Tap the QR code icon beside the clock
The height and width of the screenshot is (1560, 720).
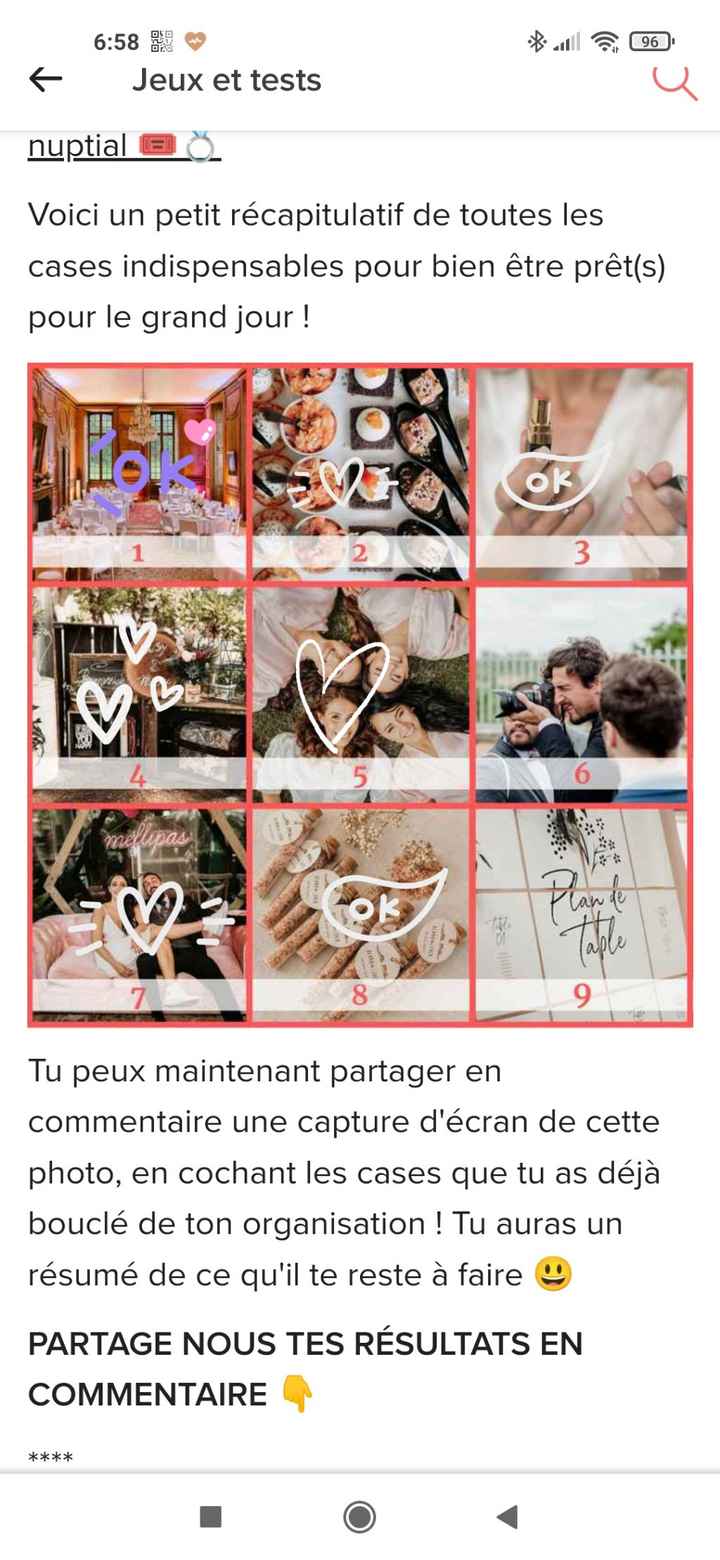pos(160,42)
